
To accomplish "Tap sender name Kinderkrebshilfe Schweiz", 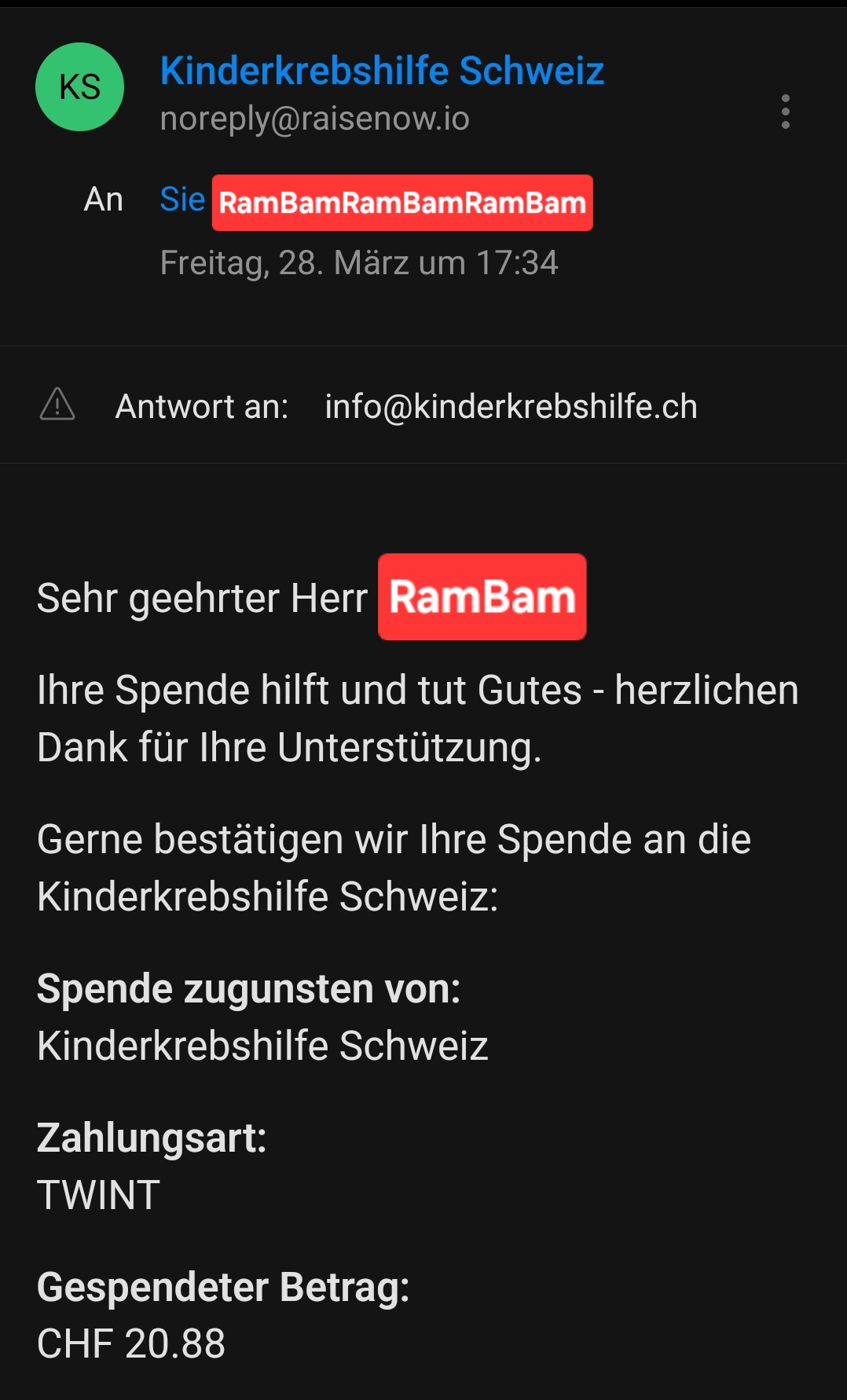I will [x=382, y=71].
